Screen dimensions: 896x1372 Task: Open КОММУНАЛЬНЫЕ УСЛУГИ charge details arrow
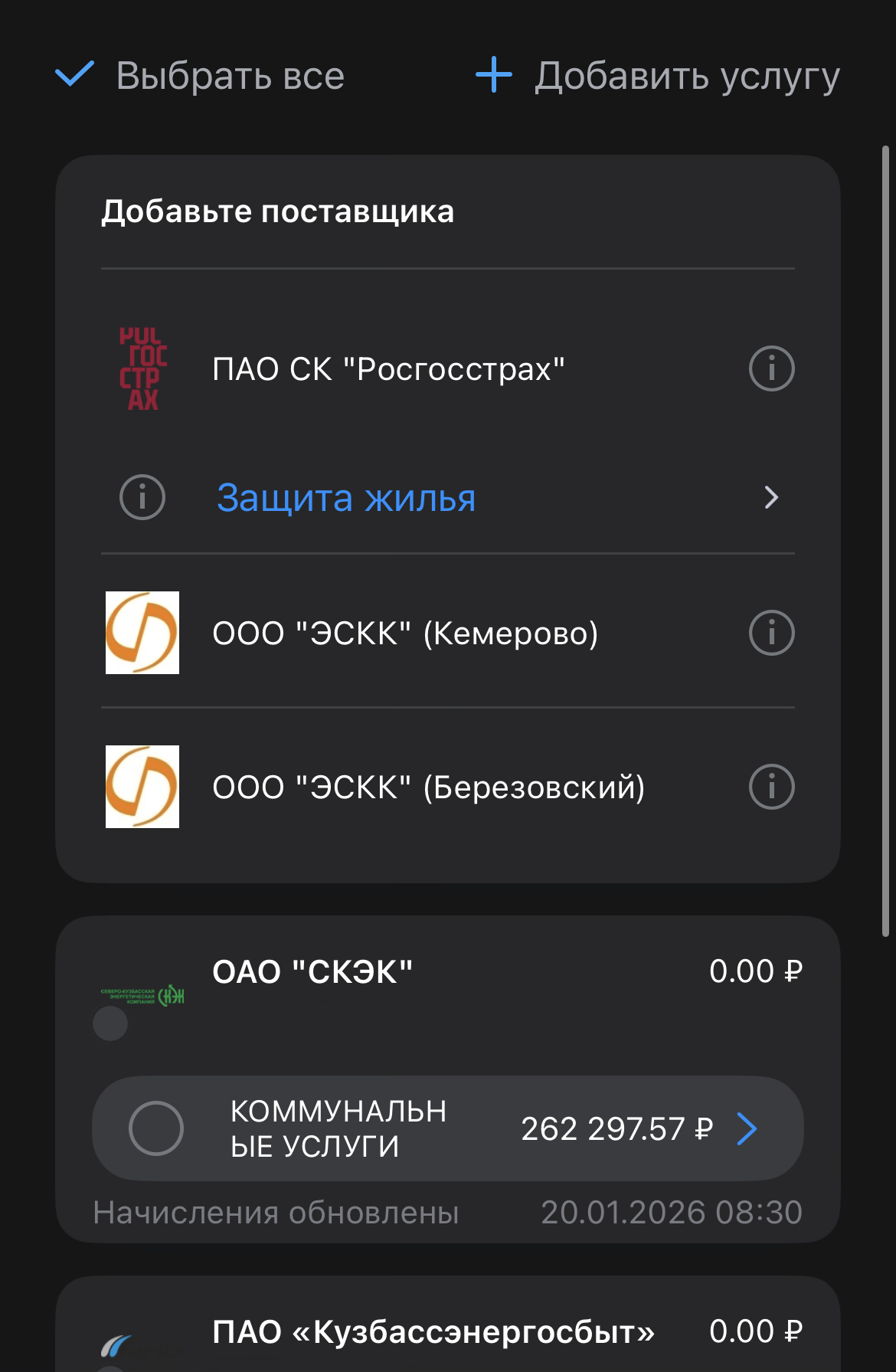747,1128
